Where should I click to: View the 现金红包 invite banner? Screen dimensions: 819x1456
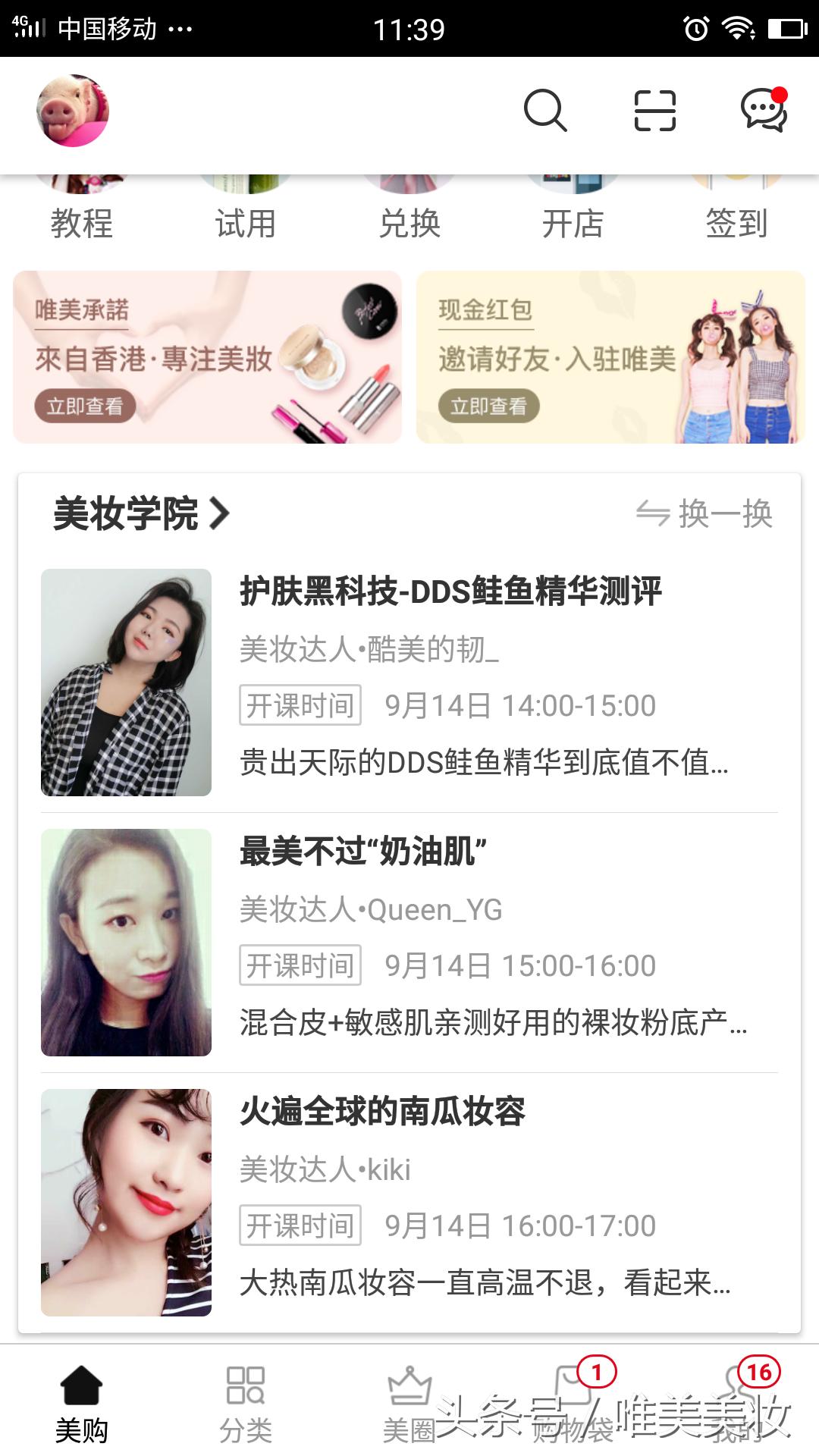pos(610,357)
